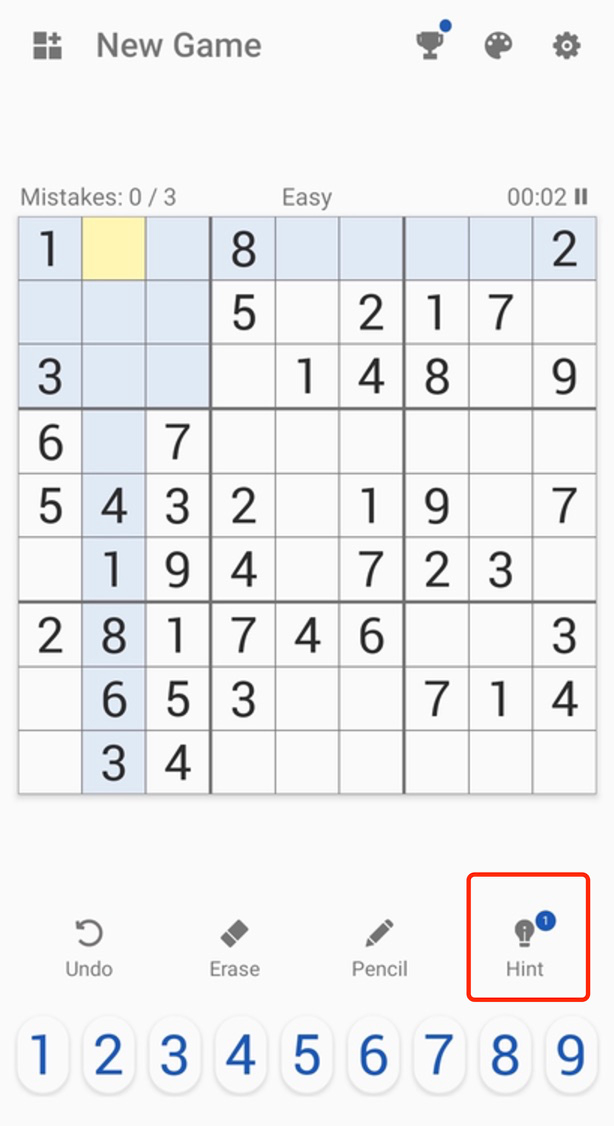
Task: Open the trophy achievements icon
Action: (x=430, y=45)
